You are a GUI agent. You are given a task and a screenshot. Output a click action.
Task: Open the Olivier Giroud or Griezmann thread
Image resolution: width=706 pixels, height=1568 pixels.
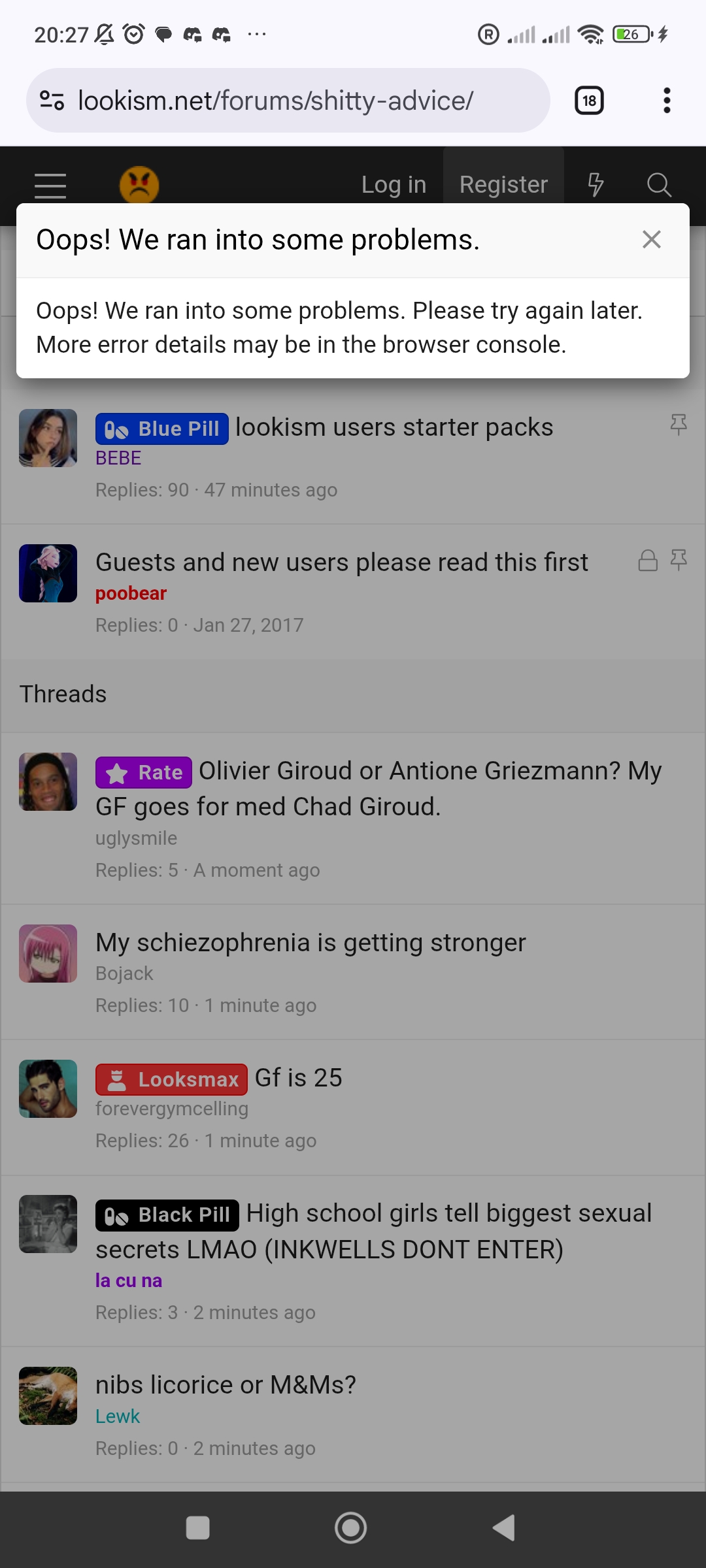[x=430, y=772]
